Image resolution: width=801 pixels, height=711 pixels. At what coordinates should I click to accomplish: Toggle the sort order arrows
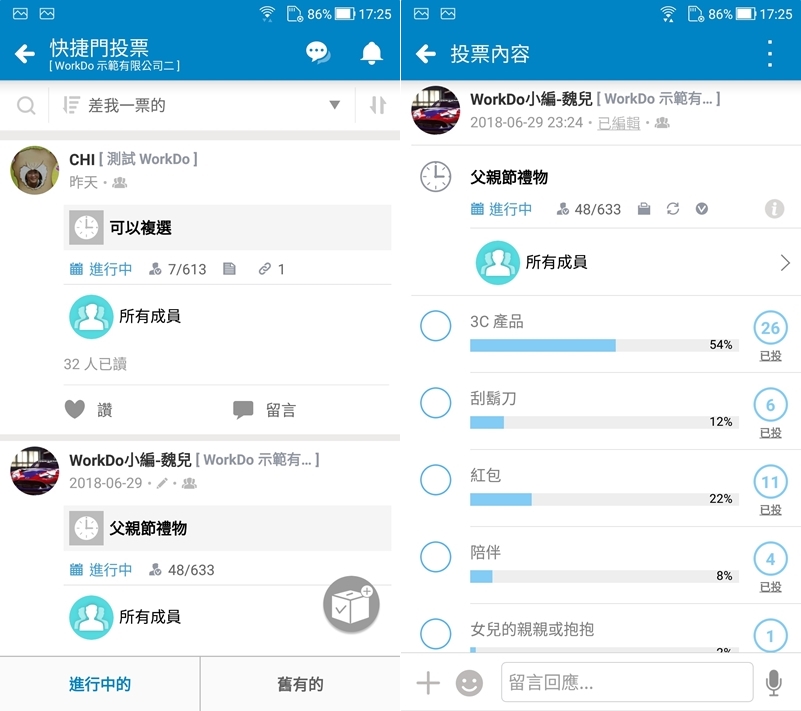[x=377, y=106]
